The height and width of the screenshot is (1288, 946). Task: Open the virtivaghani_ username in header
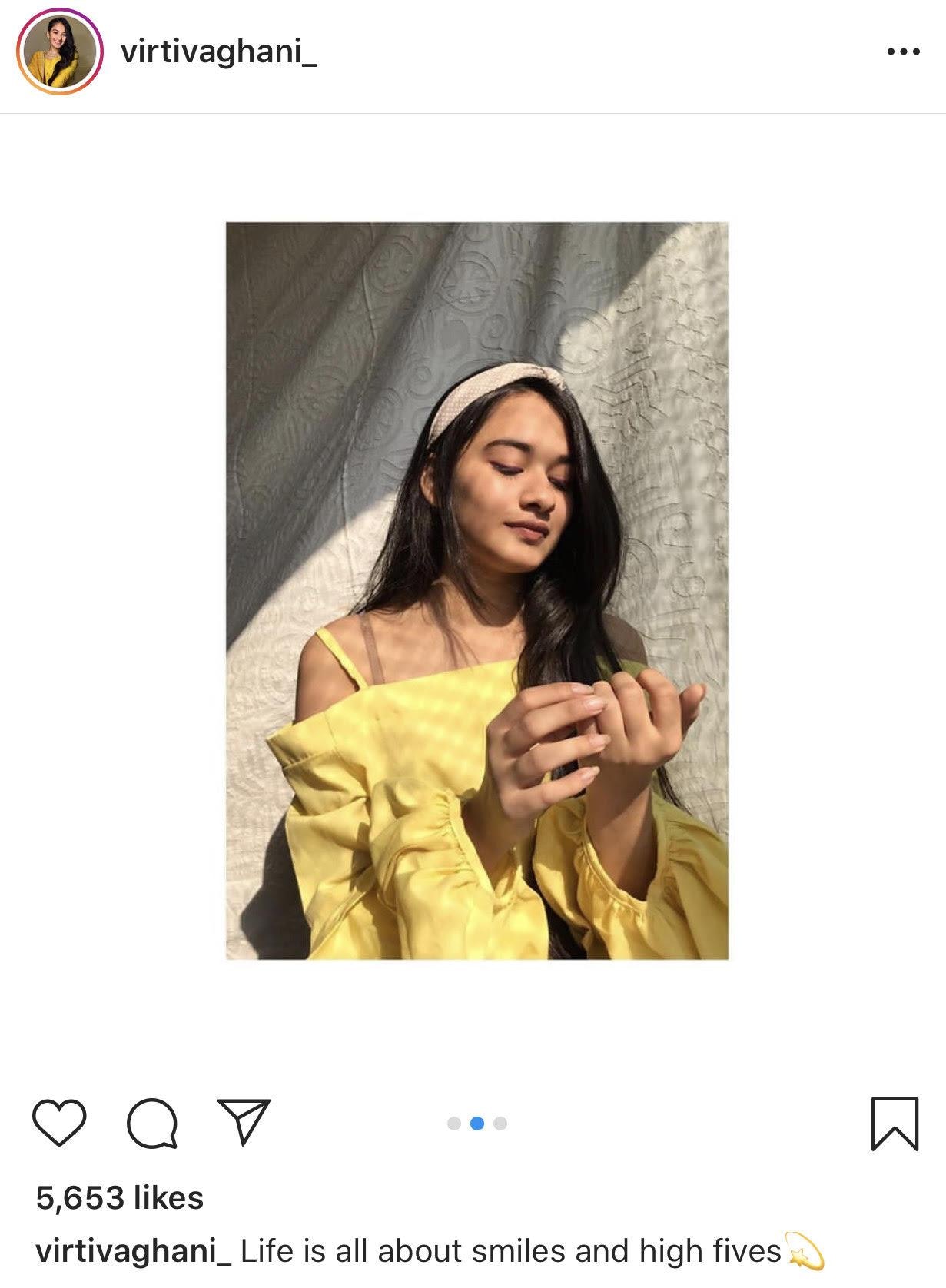click(x=218, y=52)
